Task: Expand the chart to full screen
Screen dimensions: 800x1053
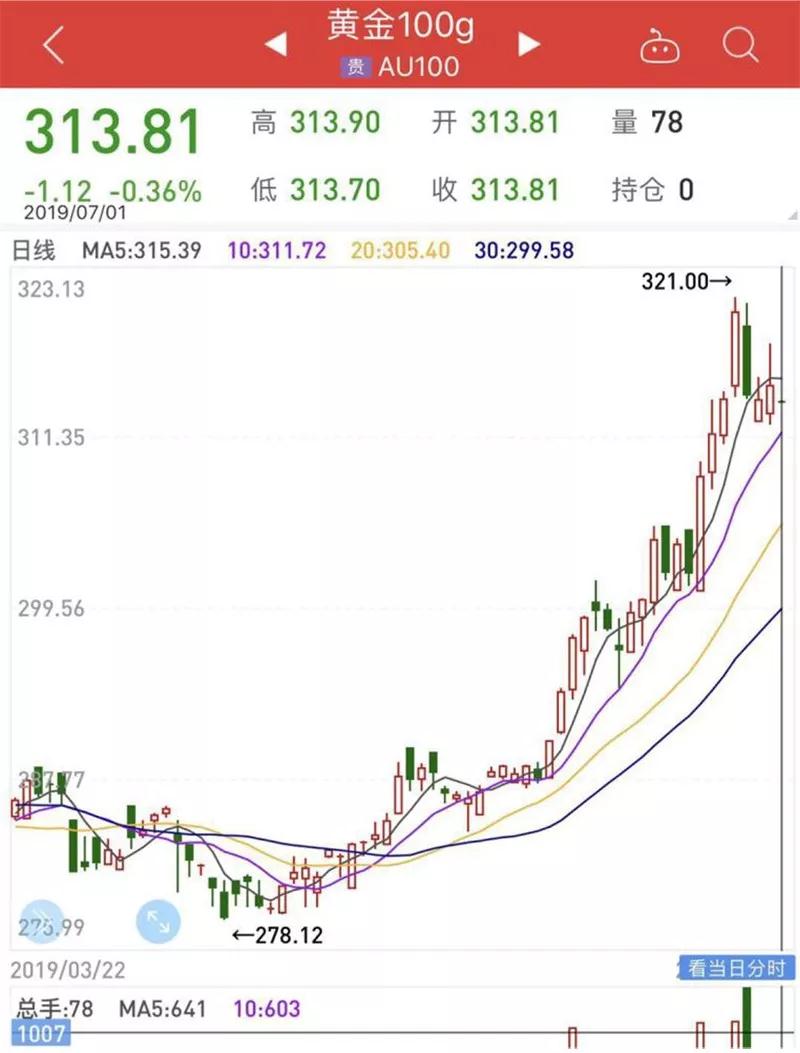Action: [x=157, y=921]
